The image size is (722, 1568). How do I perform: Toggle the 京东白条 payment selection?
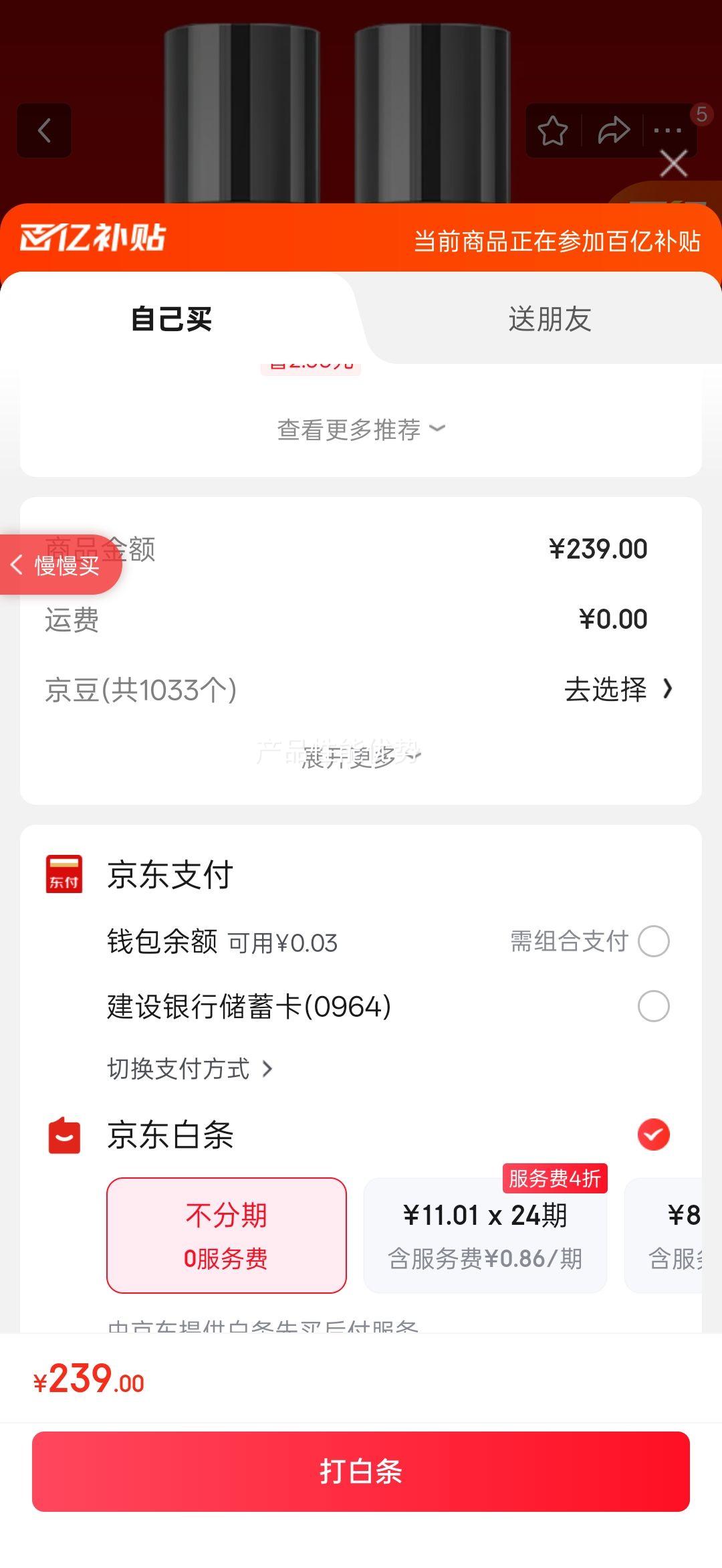(x=653, y=1135)
